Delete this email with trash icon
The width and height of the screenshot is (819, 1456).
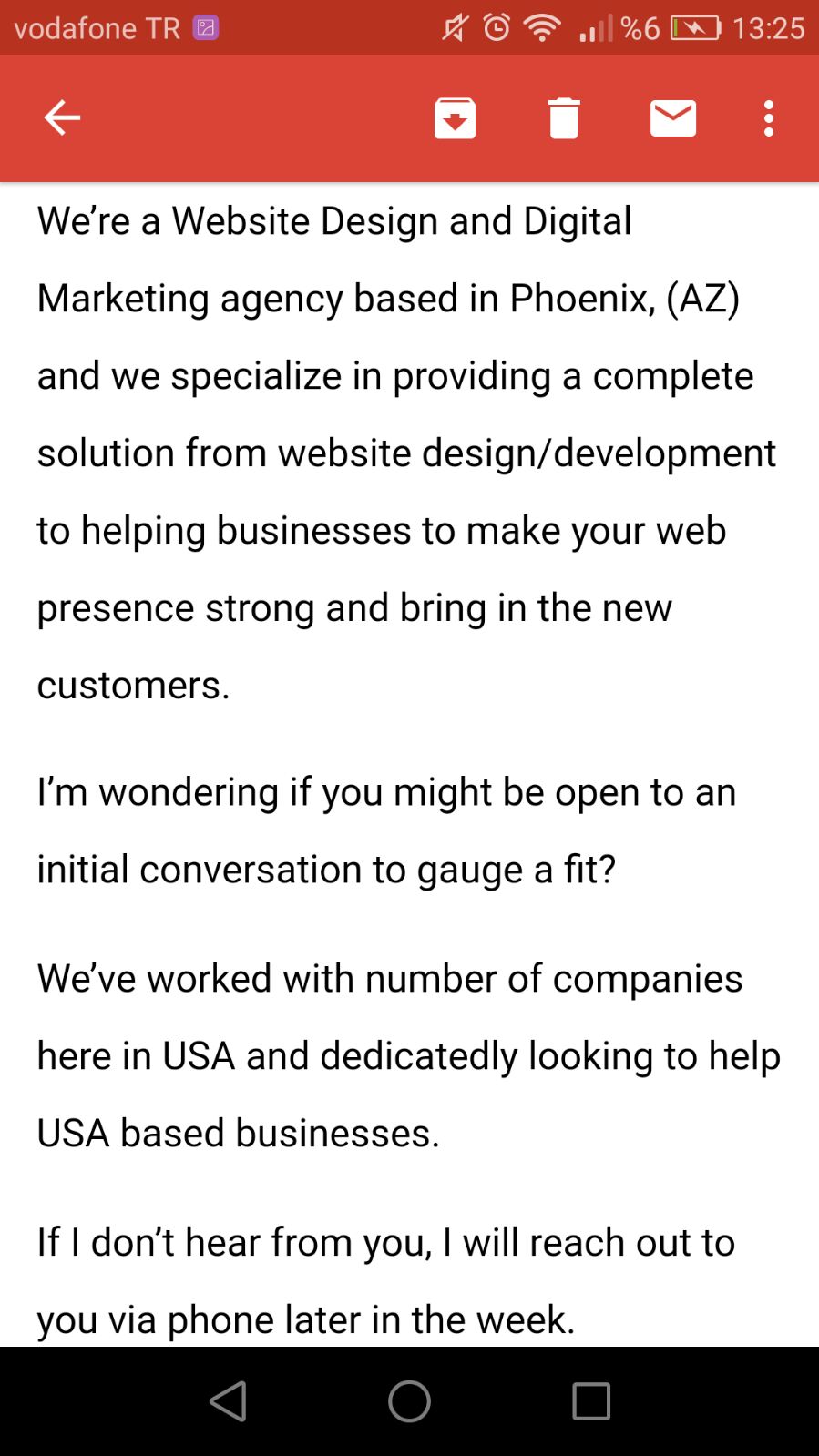coord(564,117)
